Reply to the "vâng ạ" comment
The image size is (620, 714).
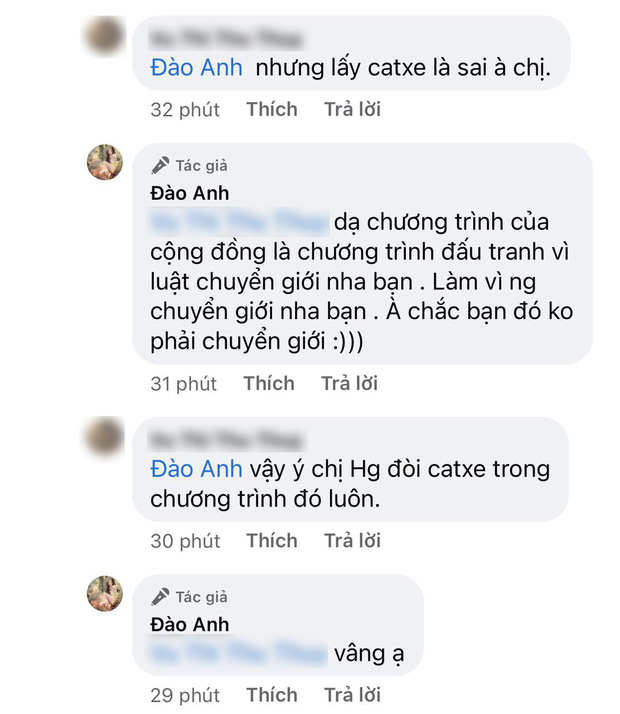tap(352, 695)
